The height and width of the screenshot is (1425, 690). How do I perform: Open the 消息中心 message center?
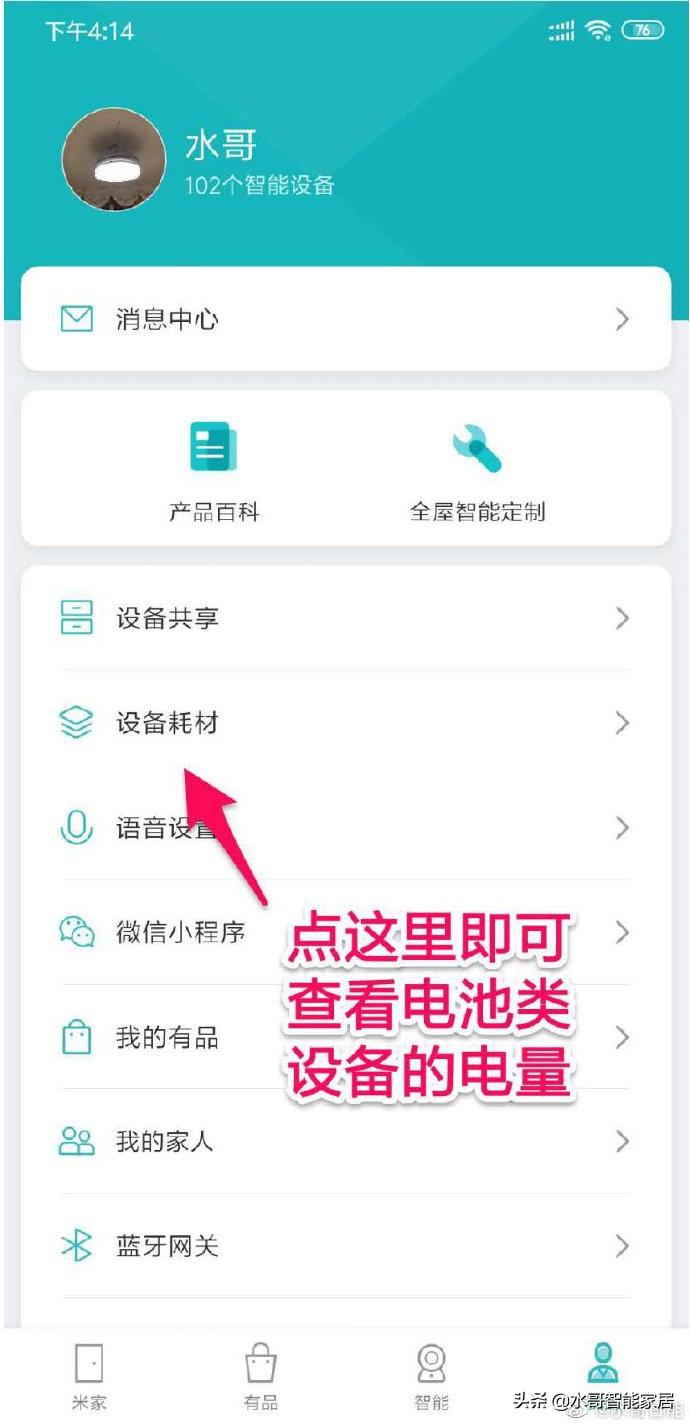point(345,319)
